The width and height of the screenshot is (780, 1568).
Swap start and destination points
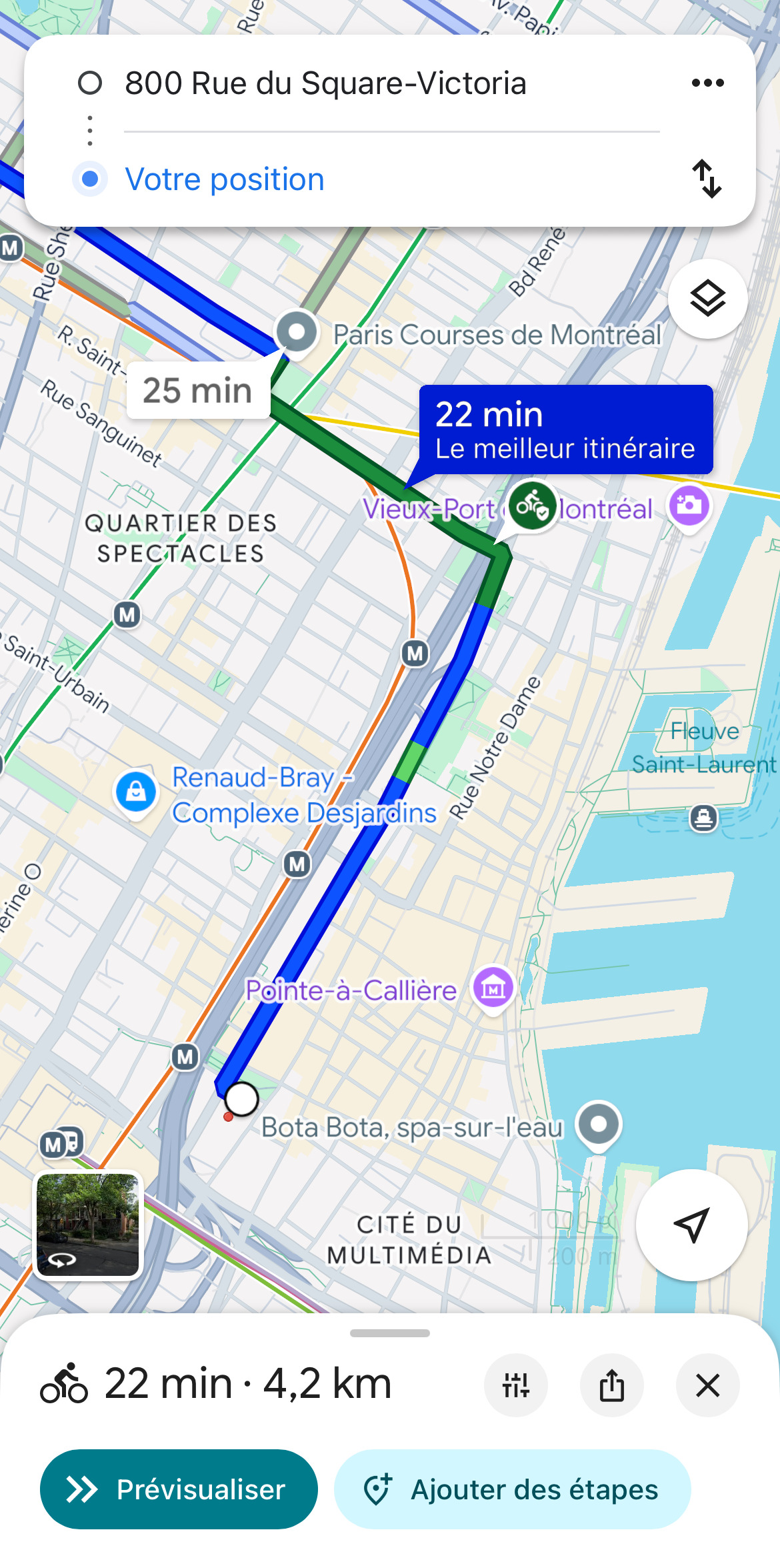[x=707, y=179]
